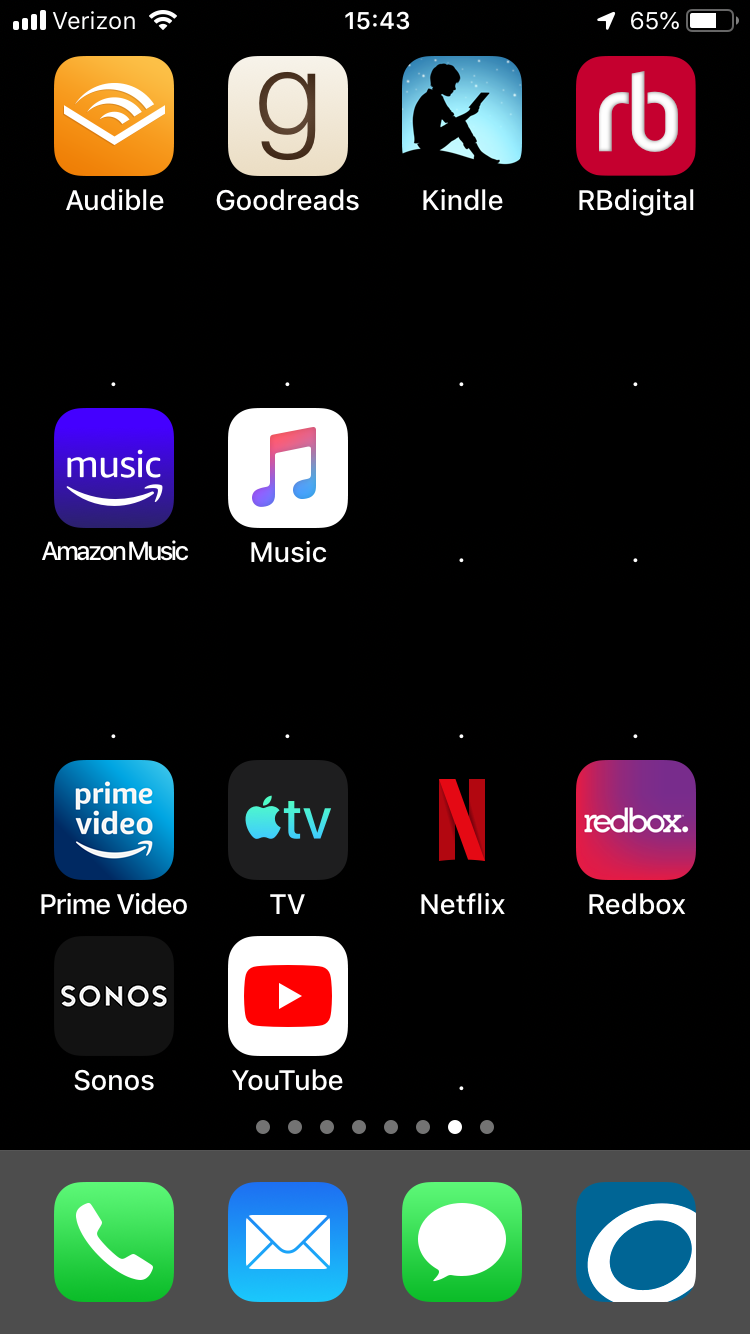This screenshot has width=750, height=1334.
Task: Open the Sonos app
Action: click(x=114, y=996)
